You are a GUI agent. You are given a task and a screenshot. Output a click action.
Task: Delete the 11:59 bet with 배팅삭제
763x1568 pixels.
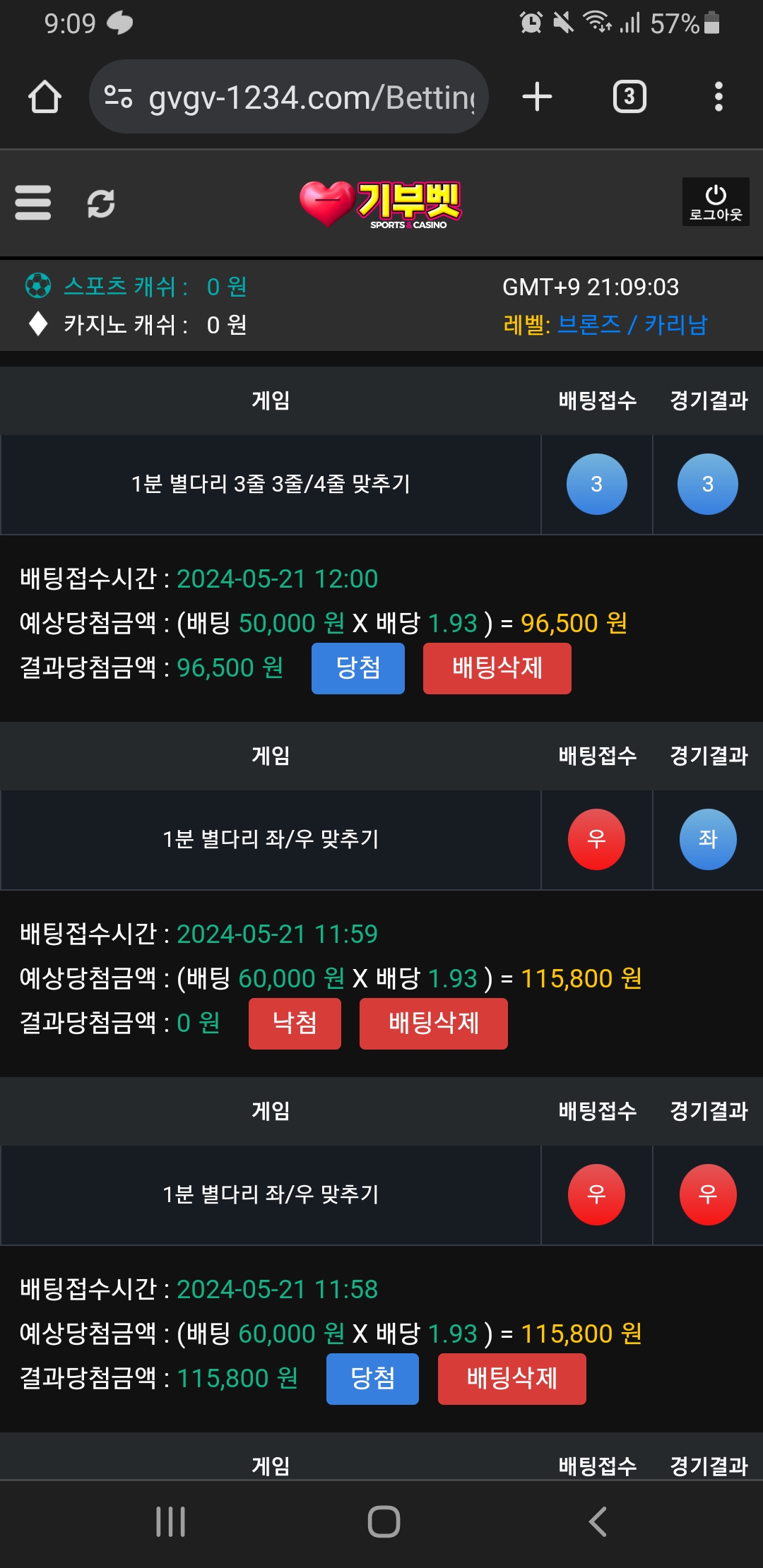click(x=433, y=1023)
